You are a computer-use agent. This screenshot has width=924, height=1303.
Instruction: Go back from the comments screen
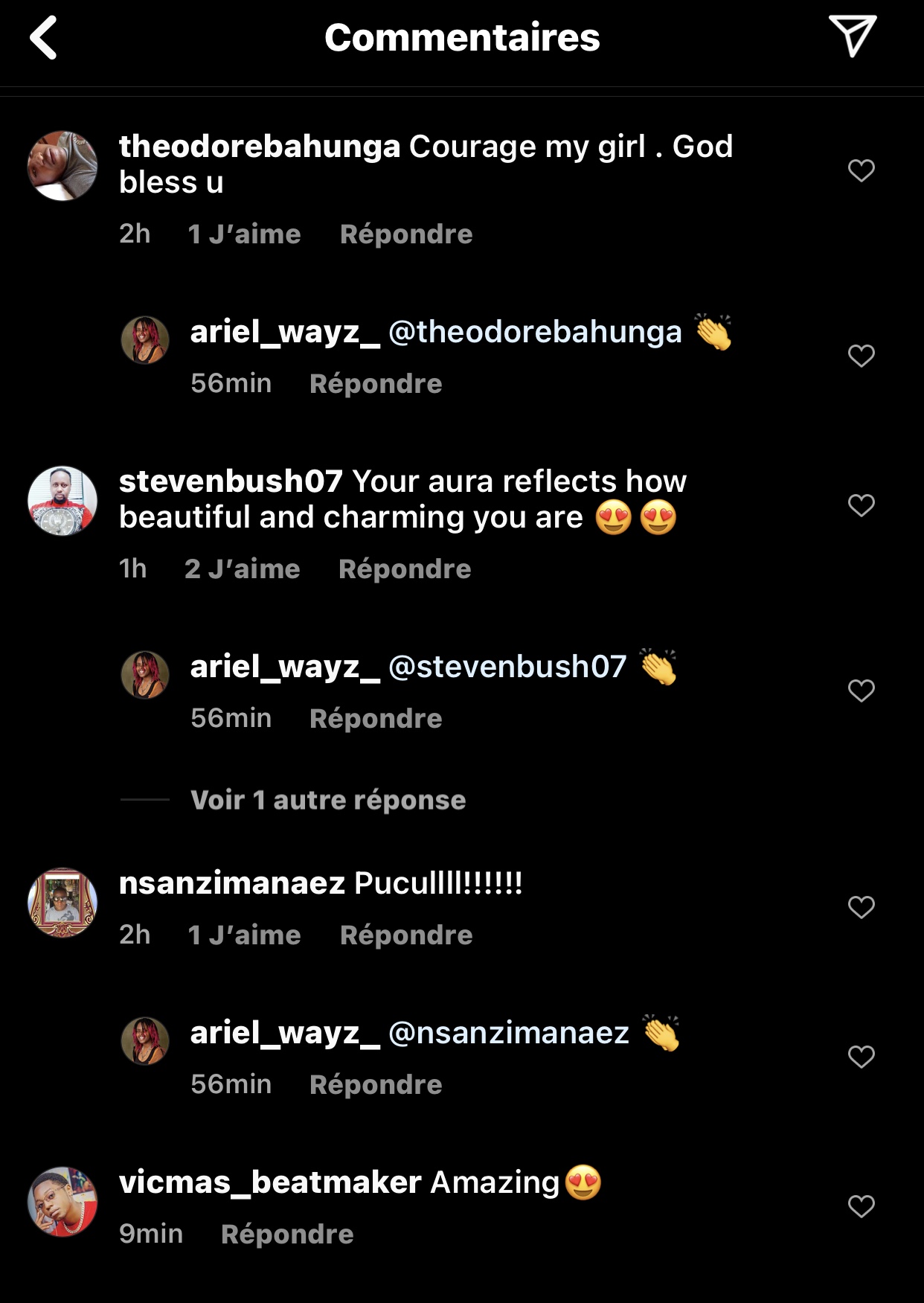tap(43, 37)
